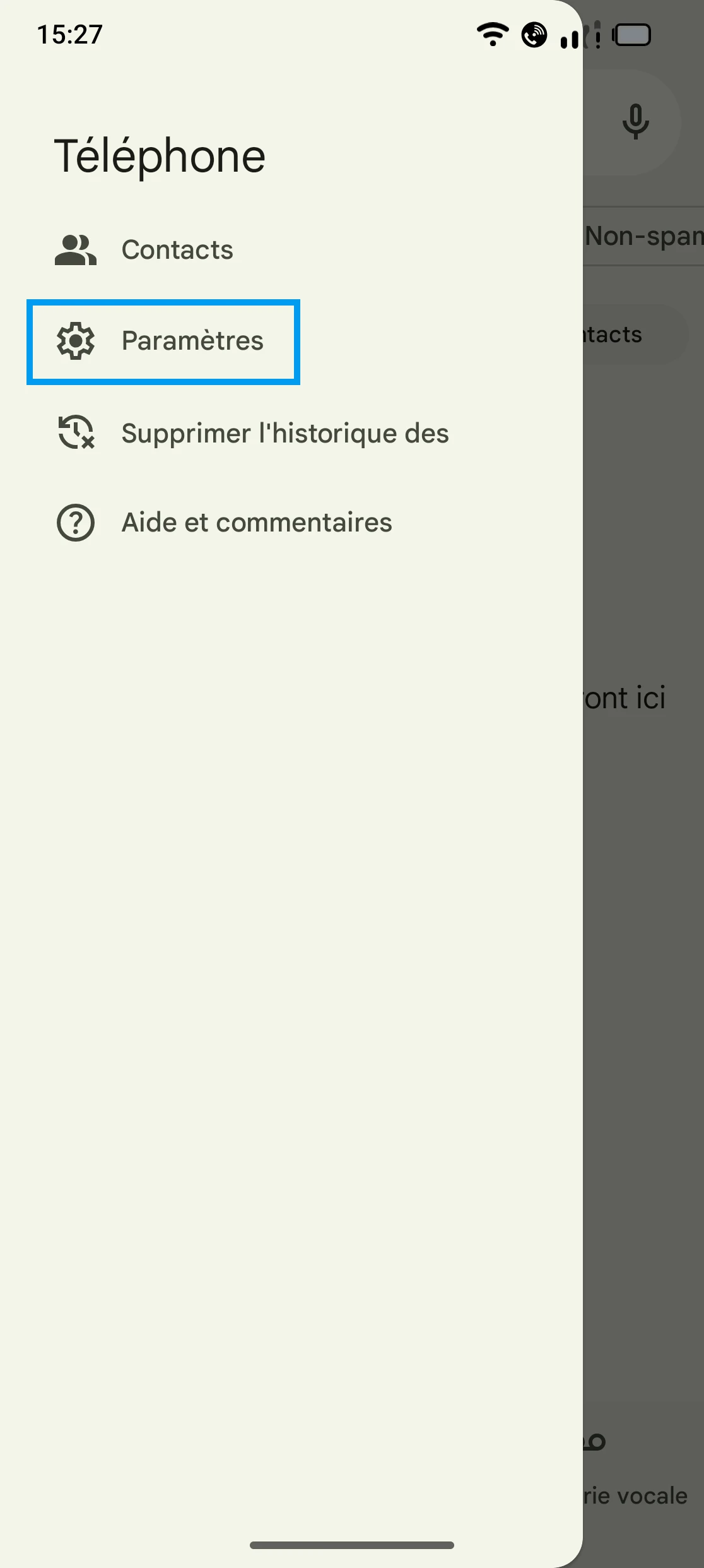The image size is (704, 1568).
Task: Open Contacts from the drawer
Action: coord(177,250)
